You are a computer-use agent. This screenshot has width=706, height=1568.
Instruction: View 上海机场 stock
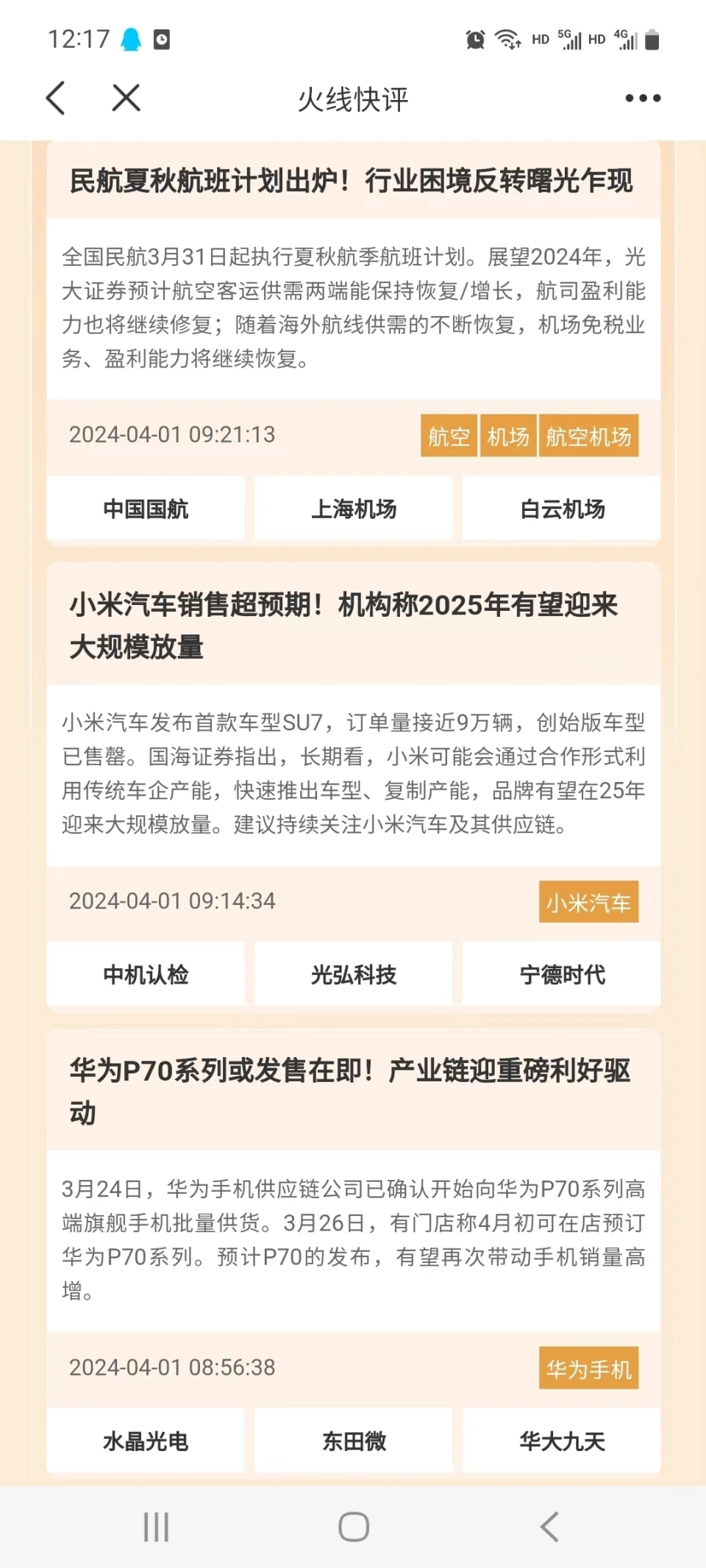tap(354, 509)
